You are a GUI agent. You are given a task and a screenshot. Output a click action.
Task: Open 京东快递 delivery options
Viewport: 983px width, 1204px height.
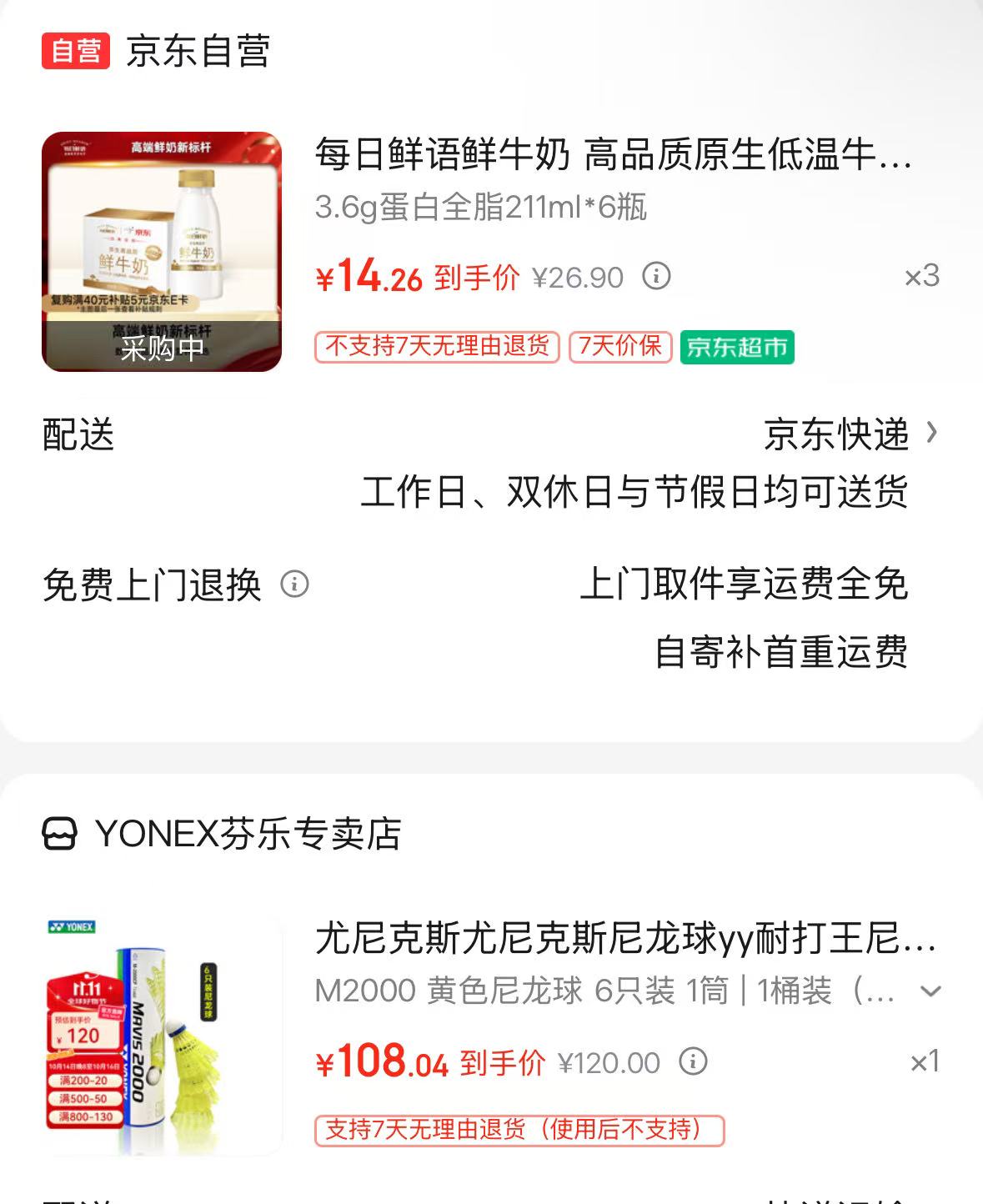[x=850, y=434]
